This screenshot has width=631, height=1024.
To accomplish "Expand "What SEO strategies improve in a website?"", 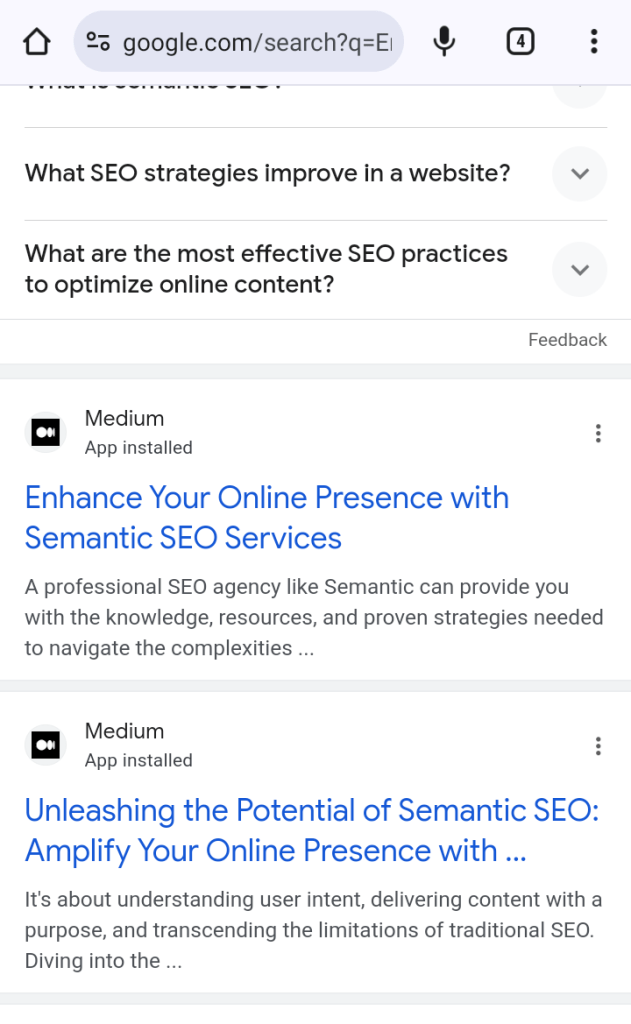I will pos(579,174).
